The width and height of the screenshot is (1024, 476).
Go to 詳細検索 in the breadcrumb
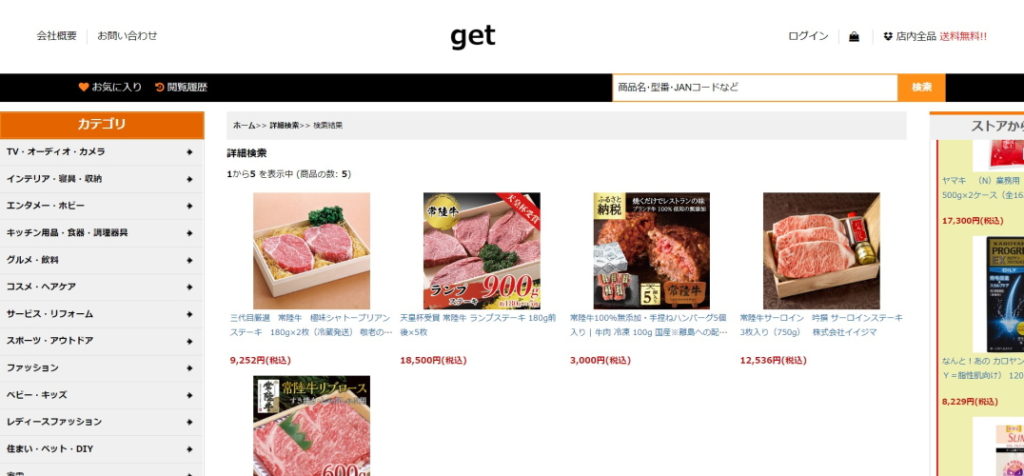284,126
